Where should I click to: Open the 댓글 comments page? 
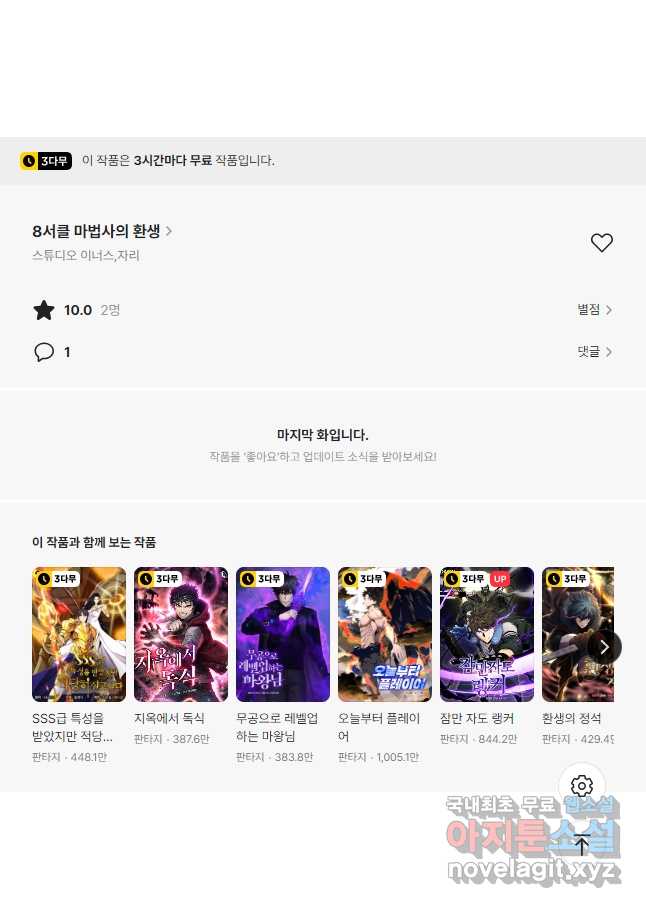594,352
